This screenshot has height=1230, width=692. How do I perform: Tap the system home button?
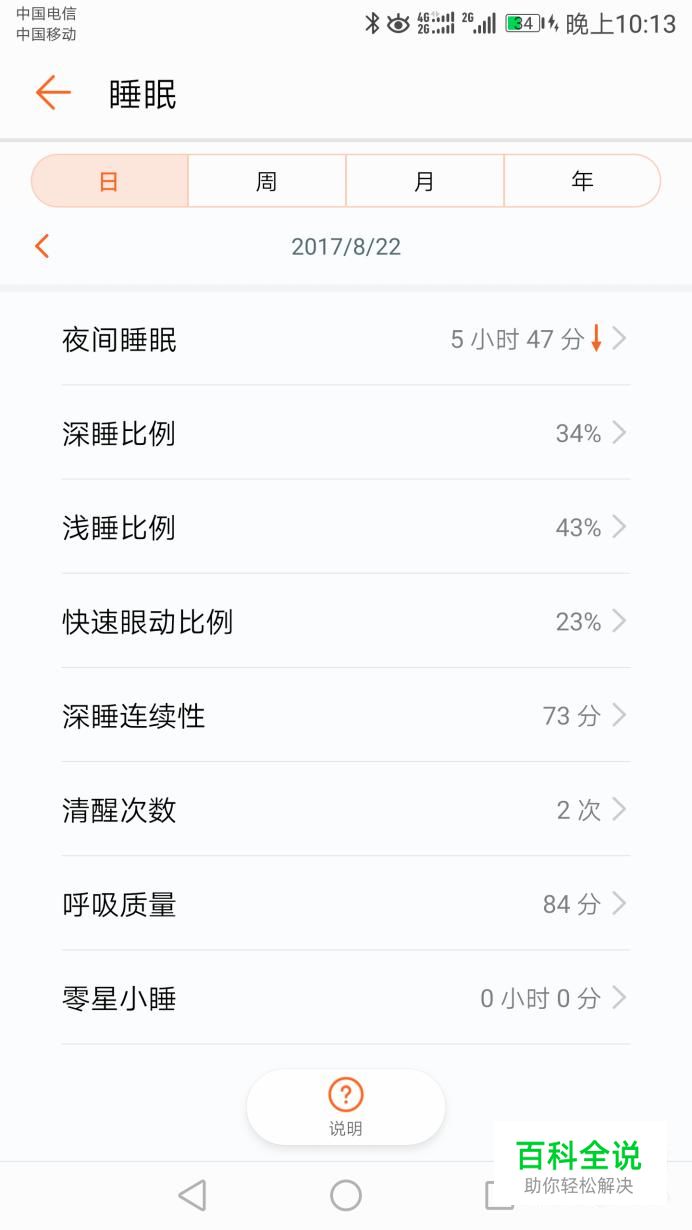[346, 1195]
